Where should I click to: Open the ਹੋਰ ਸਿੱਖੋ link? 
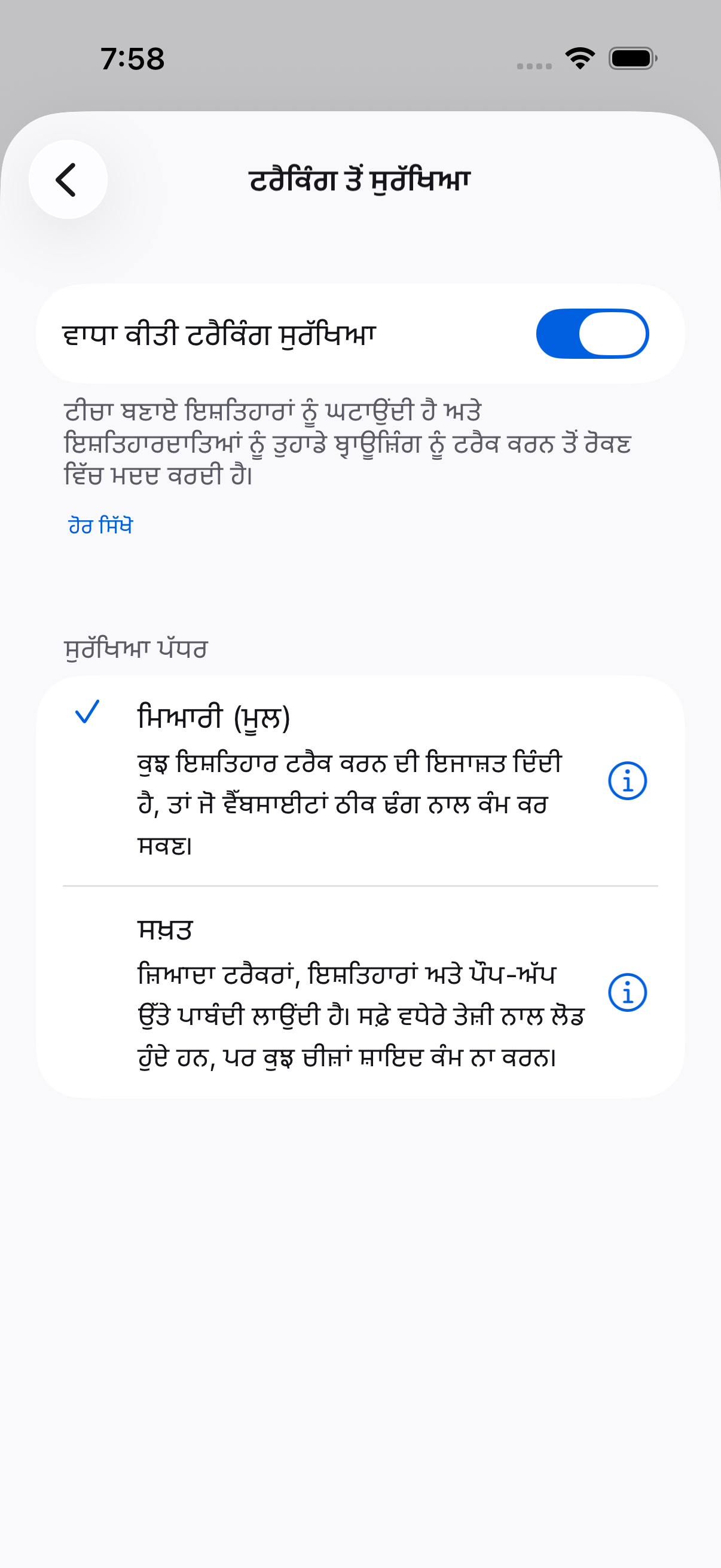(x=100, y=524)
